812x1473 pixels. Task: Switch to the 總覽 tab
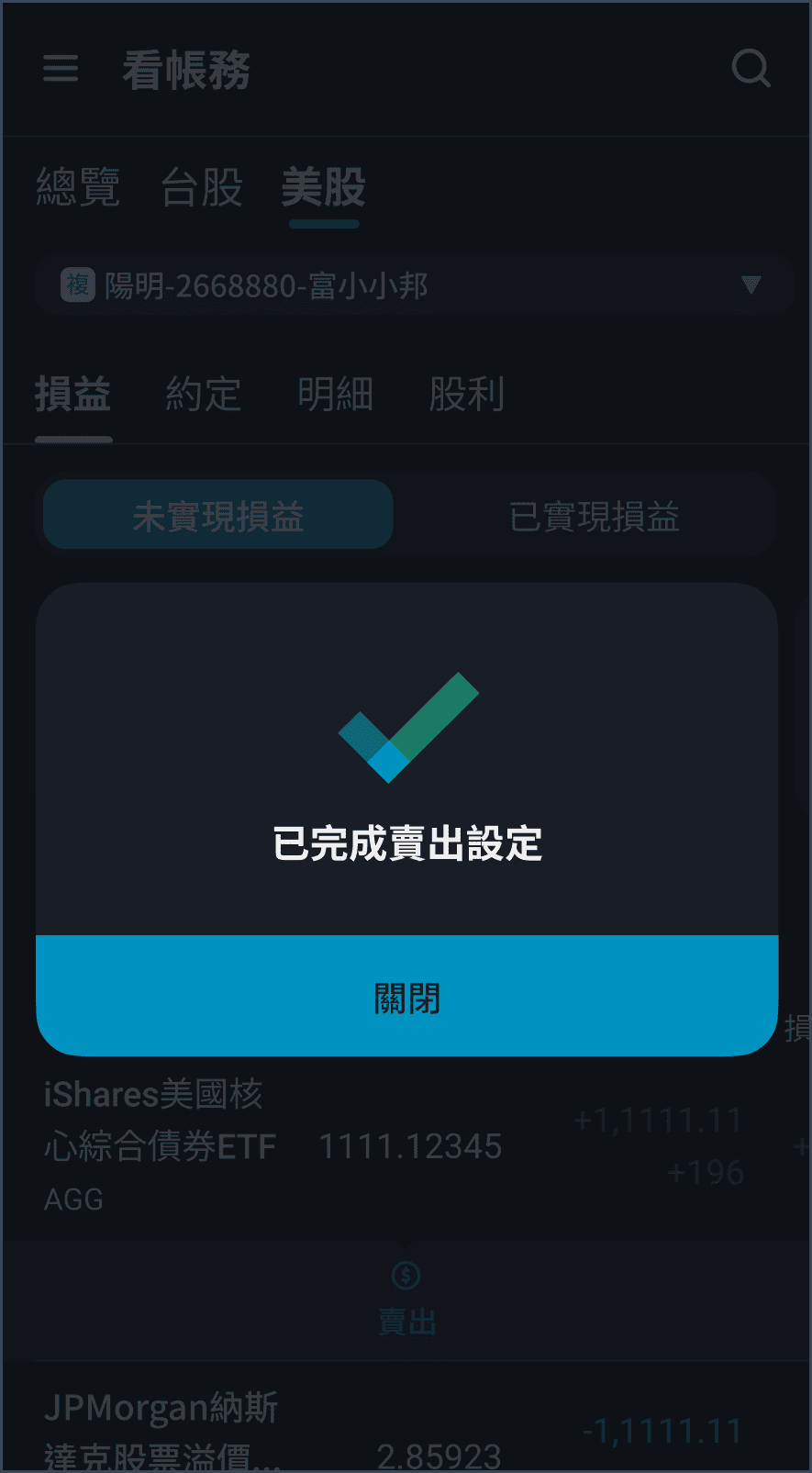(78, 188)
